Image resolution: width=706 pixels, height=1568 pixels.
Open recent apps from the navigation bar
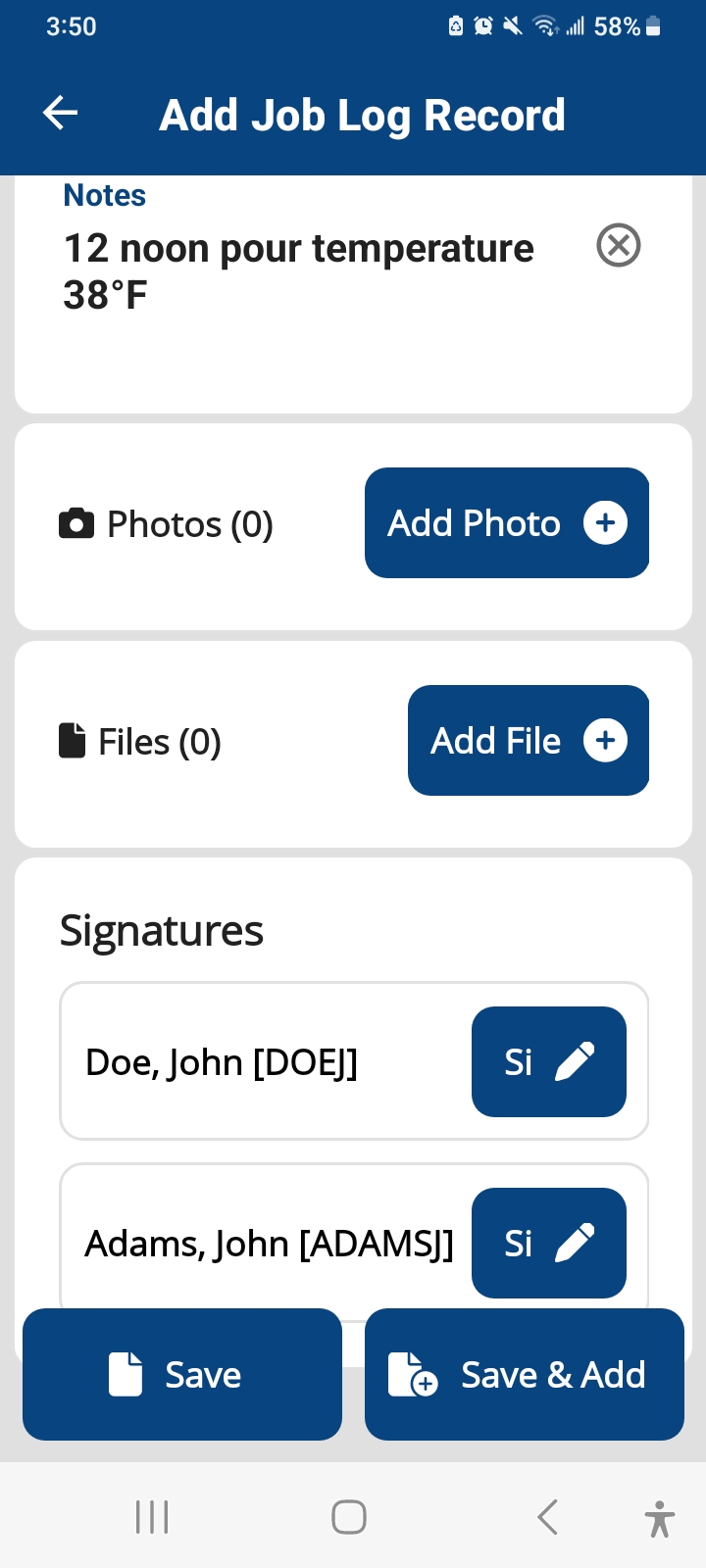coord(152,1517)
